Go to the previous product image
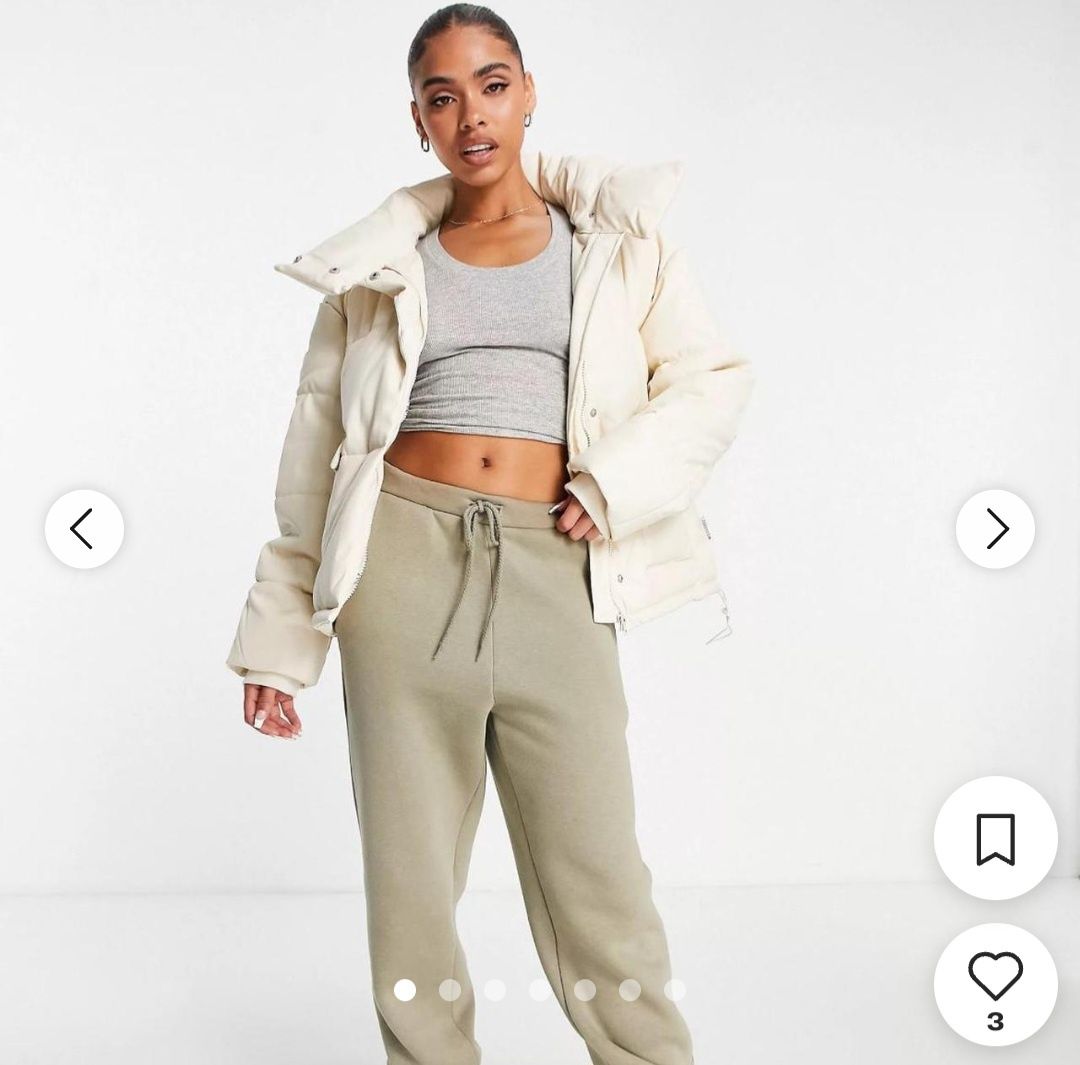This screenshot has width=1080, height=1065. (x=84, y=529)
